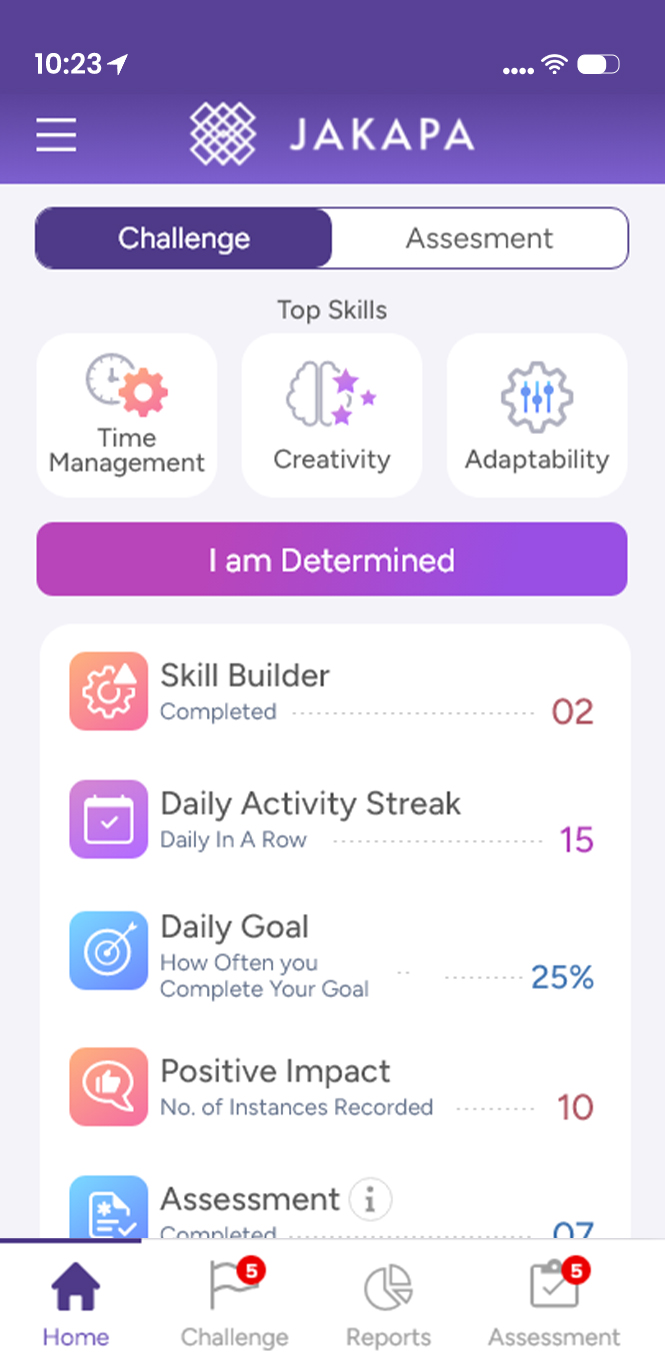The height and width of the screenshot is (1362, 665).
Task: Select the Challenge segment
Action: pos(184,238)
